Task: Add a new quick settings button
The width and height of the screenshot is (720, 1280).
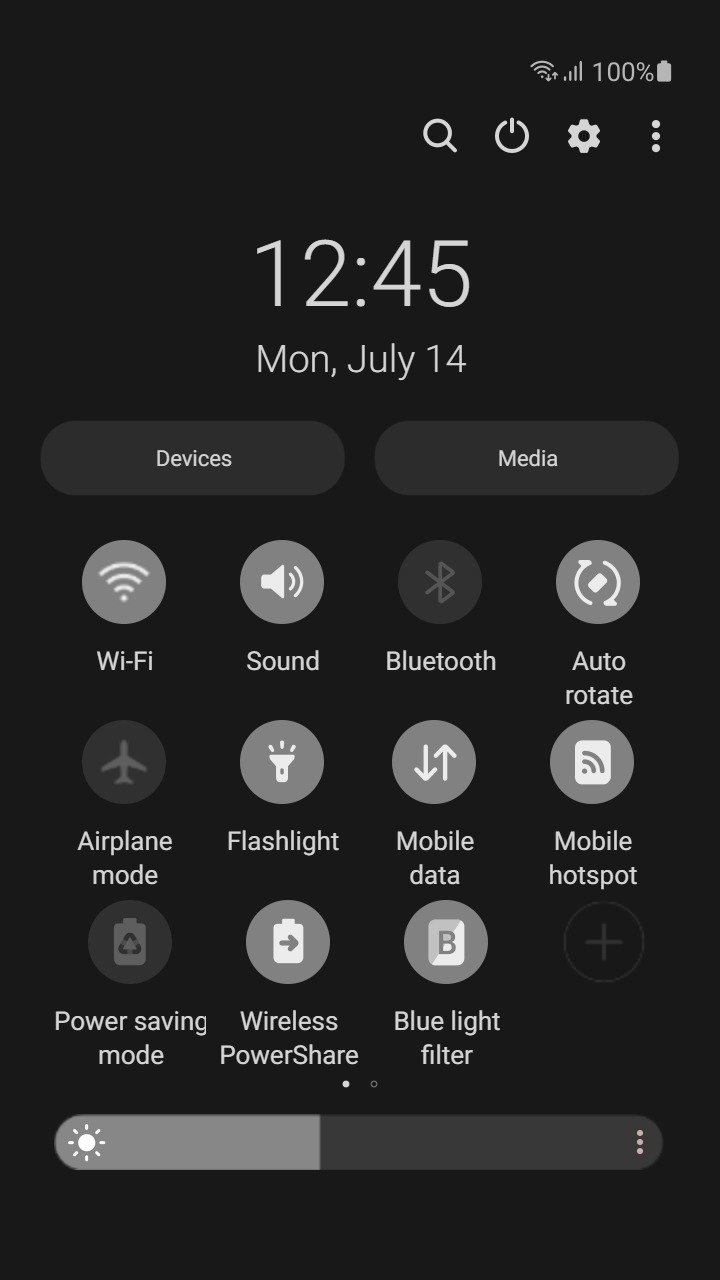Action: [x=604, y=942]
